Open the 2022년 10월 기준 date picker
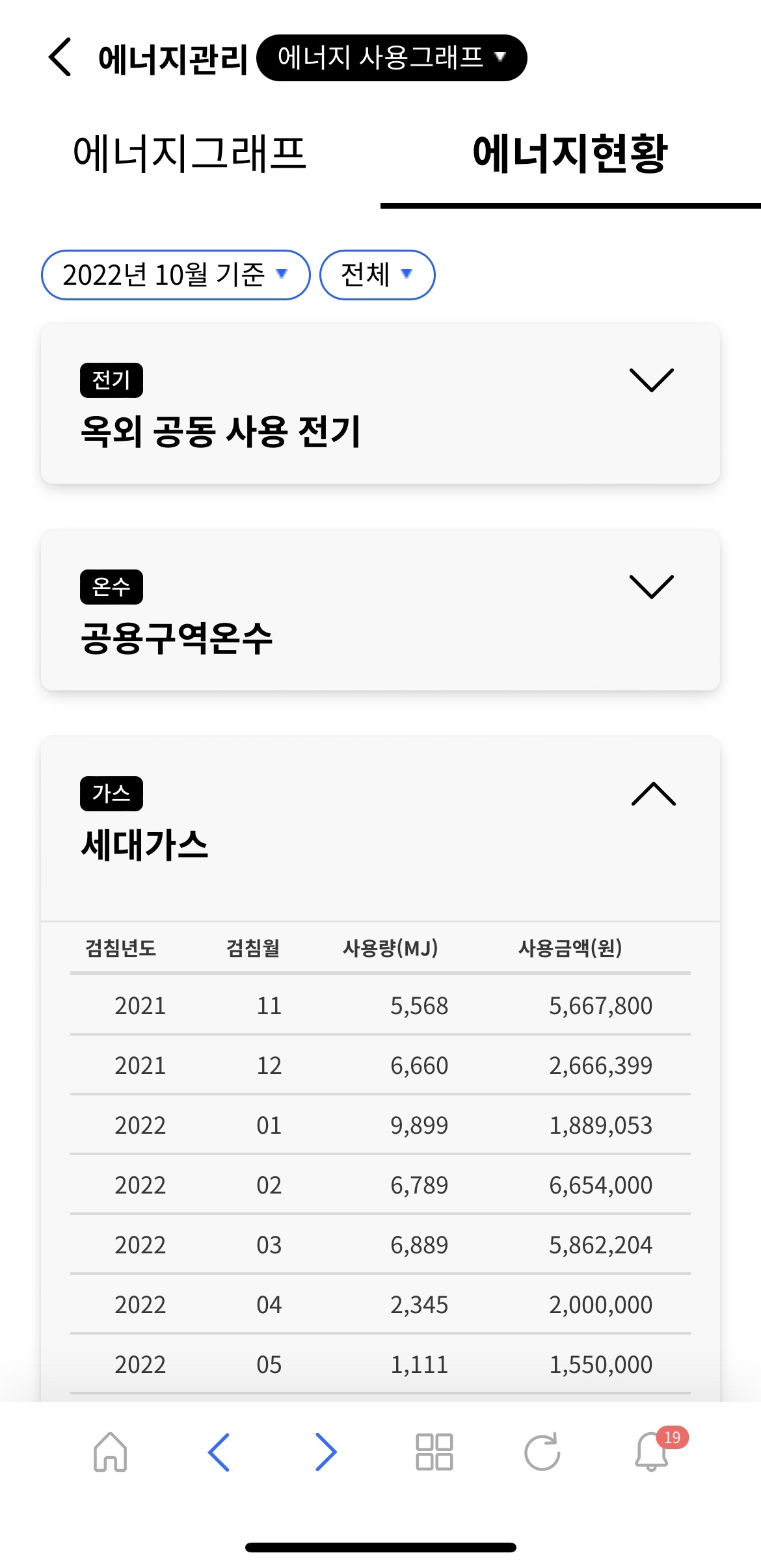 [x=176, y=275]
